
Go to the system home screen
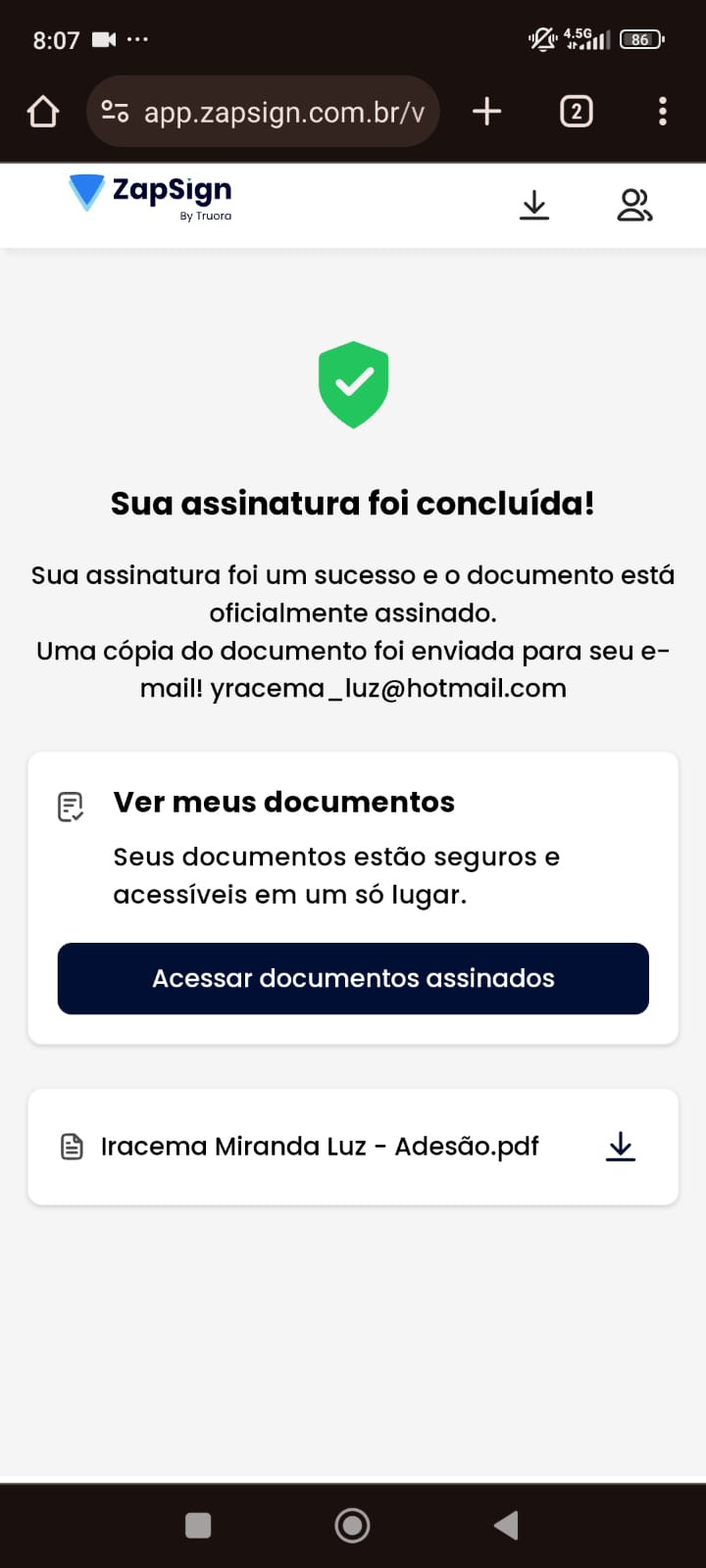[x=352, y=1525]
